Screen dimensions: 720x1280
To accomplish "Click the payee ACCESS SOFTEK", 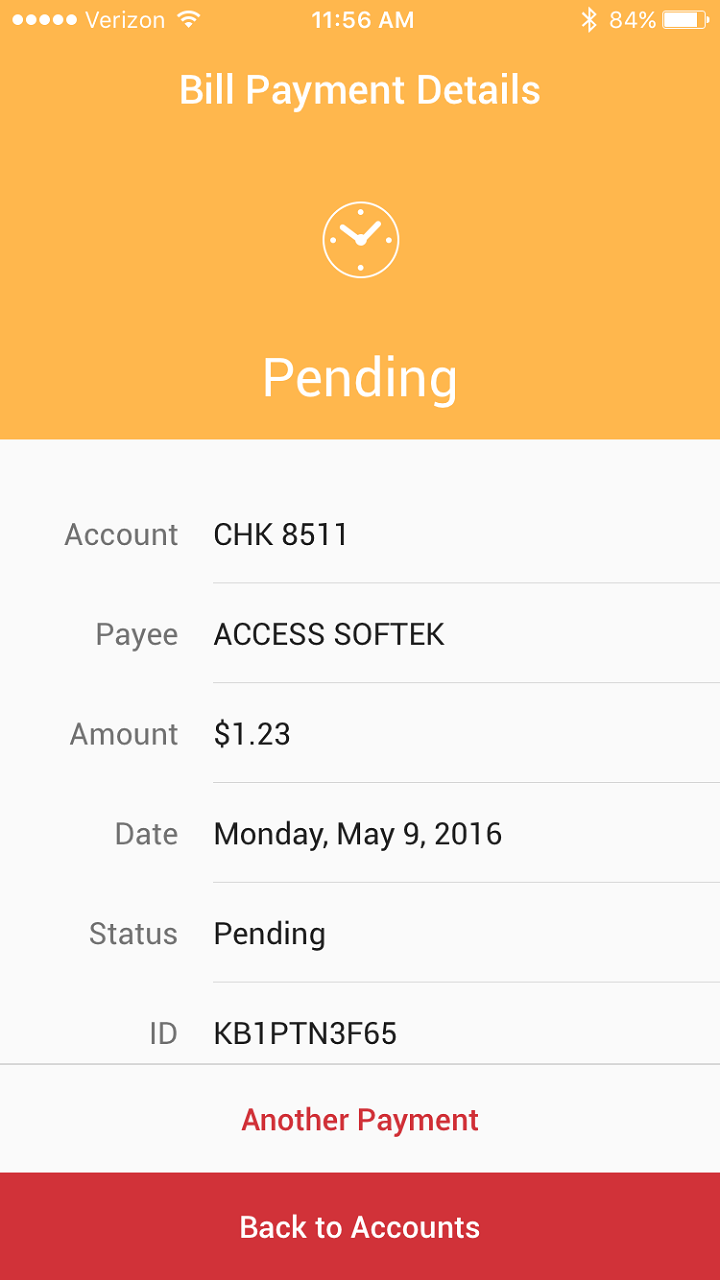I will point(328,634).
